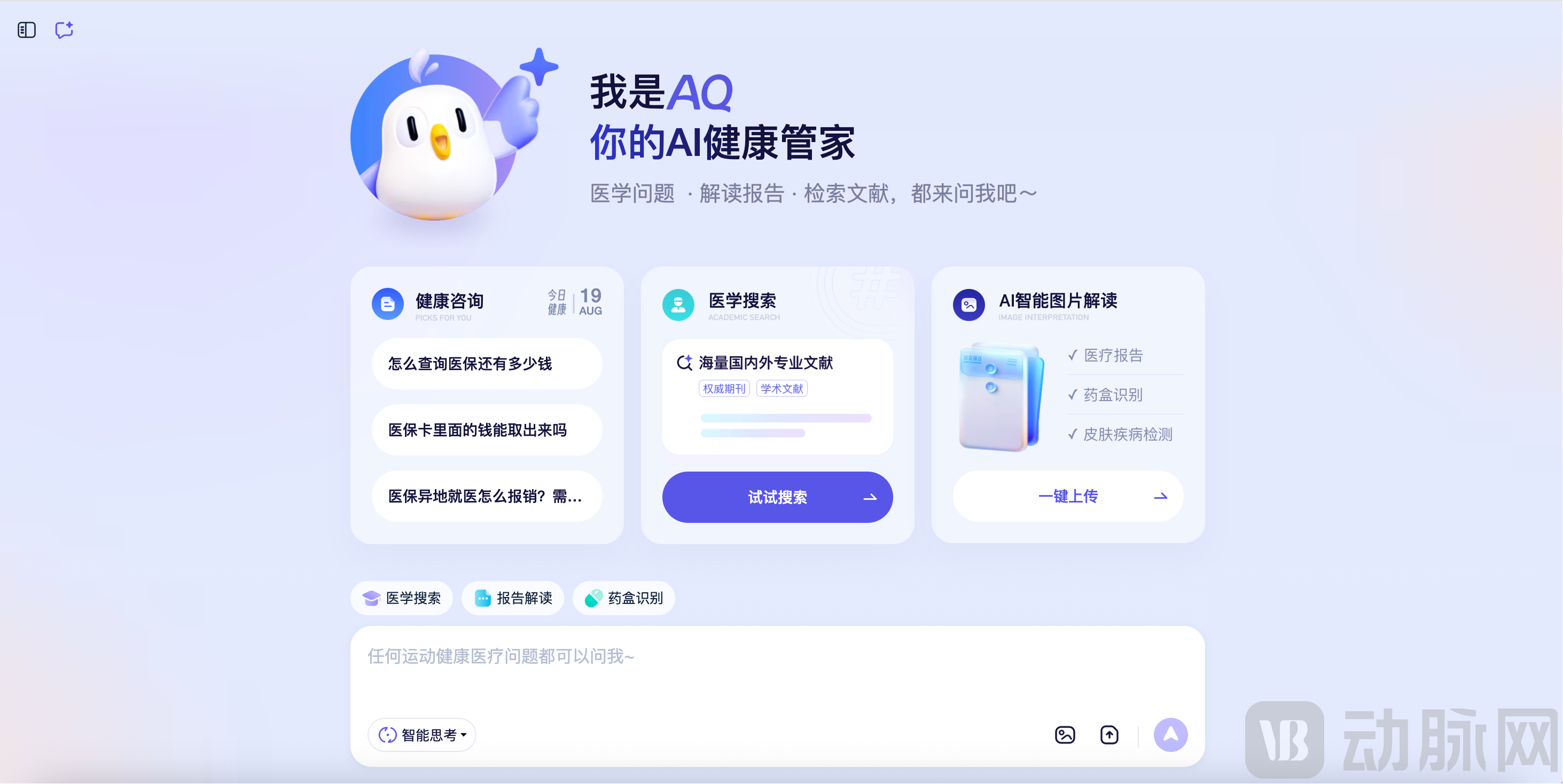
Task: Start a new chat conversation
Action: (64, 30)
